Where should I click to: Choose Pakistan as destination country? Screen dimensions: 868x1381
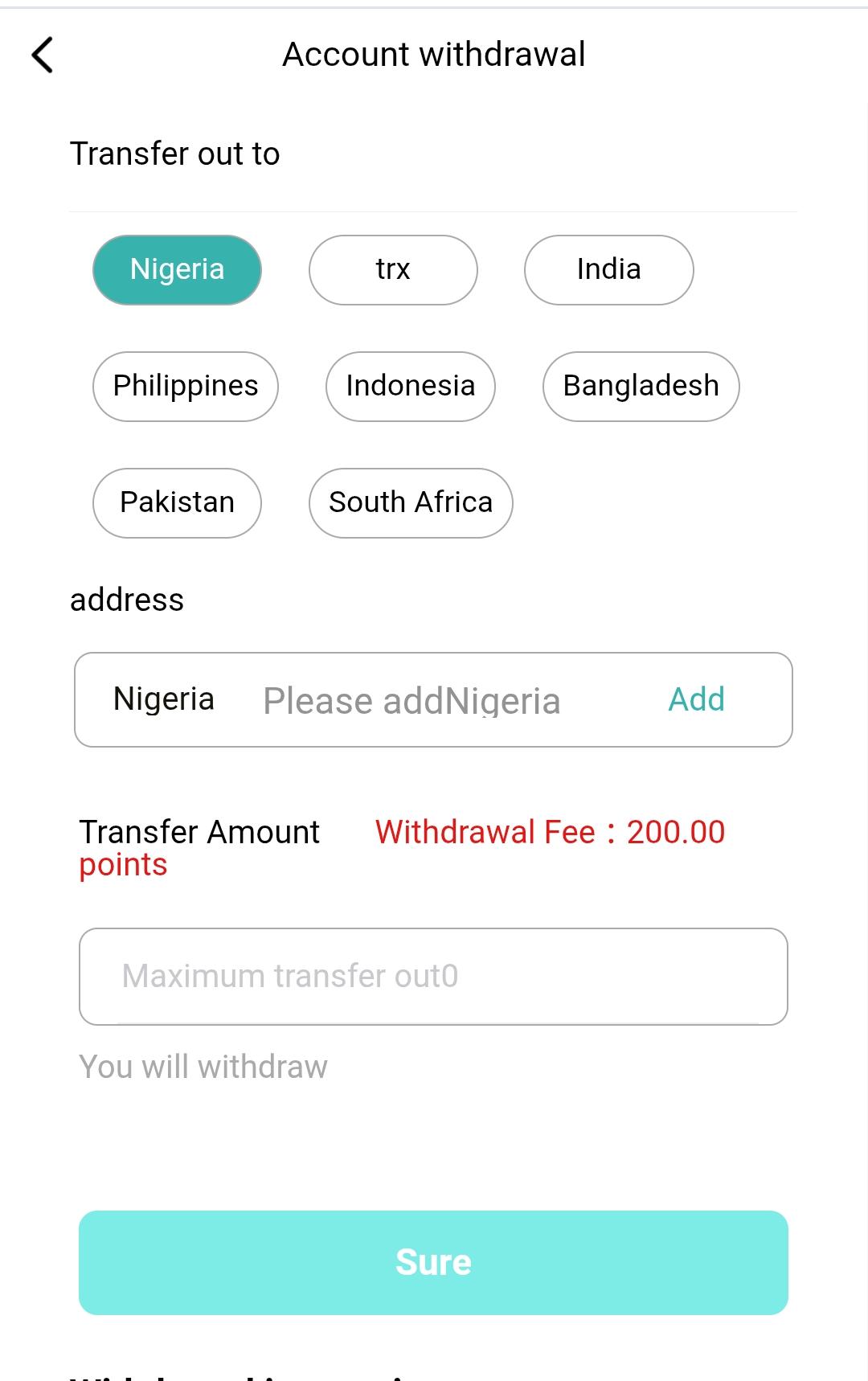pos(177,502)
